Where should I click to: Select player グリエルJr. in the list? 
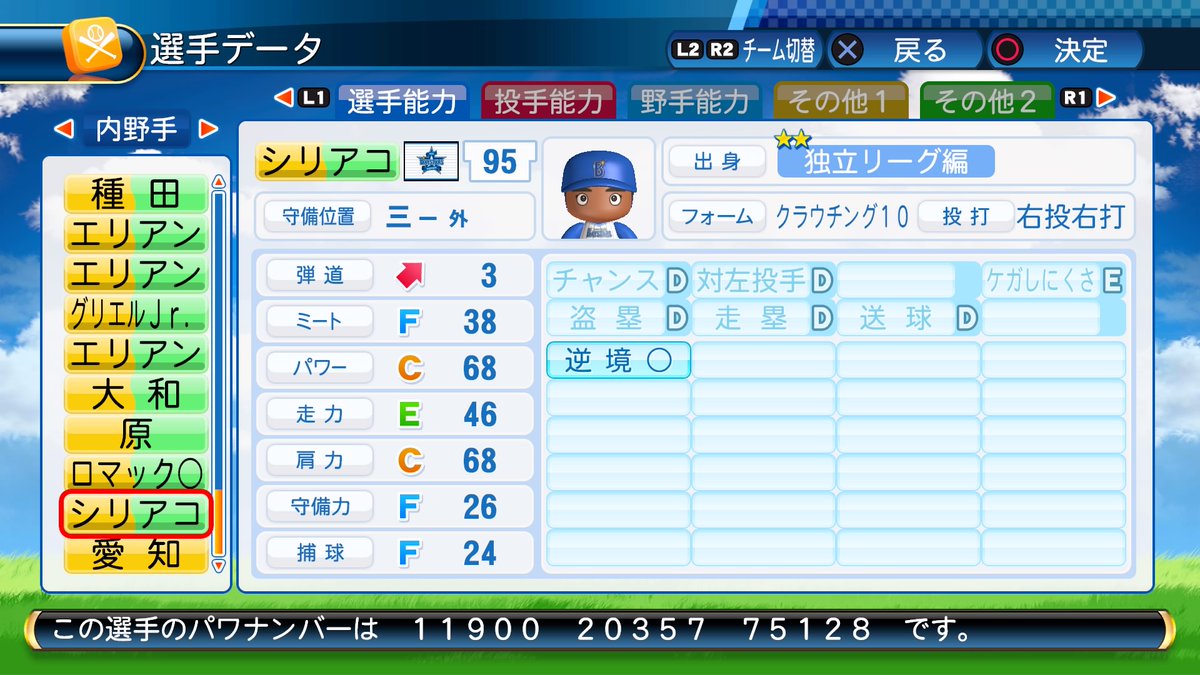click(135, 314)
